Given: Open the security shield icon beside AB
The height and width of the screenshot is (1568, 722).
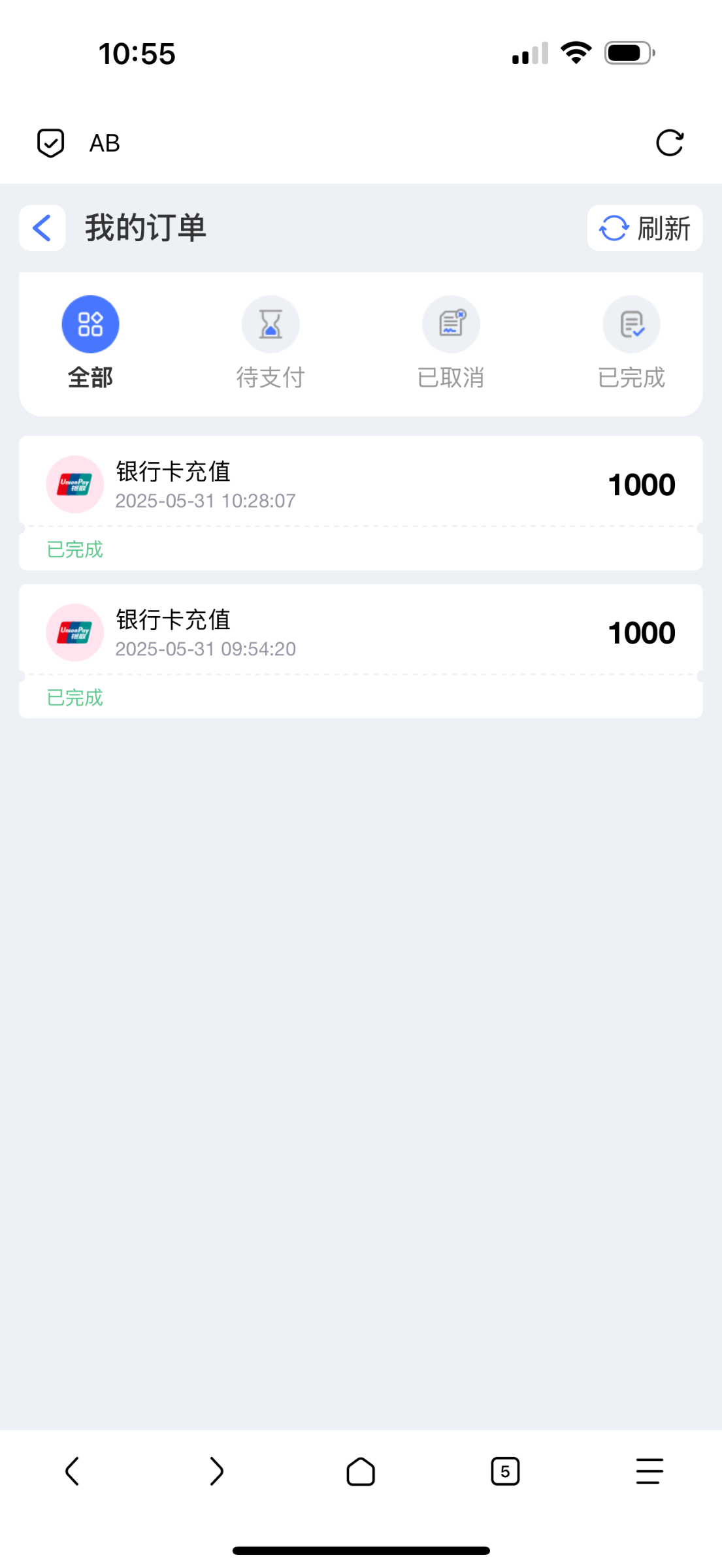Looking at the screenshot, I should (50, 143).
